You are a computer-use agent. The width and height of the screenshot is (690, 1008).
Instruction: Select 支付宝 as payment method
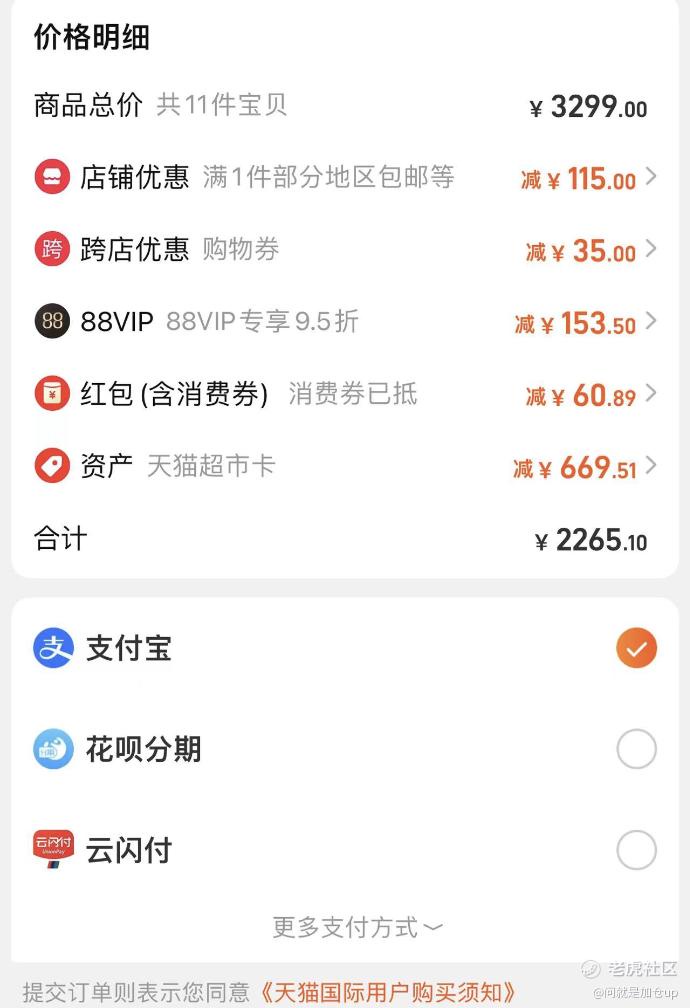[636, 648]
